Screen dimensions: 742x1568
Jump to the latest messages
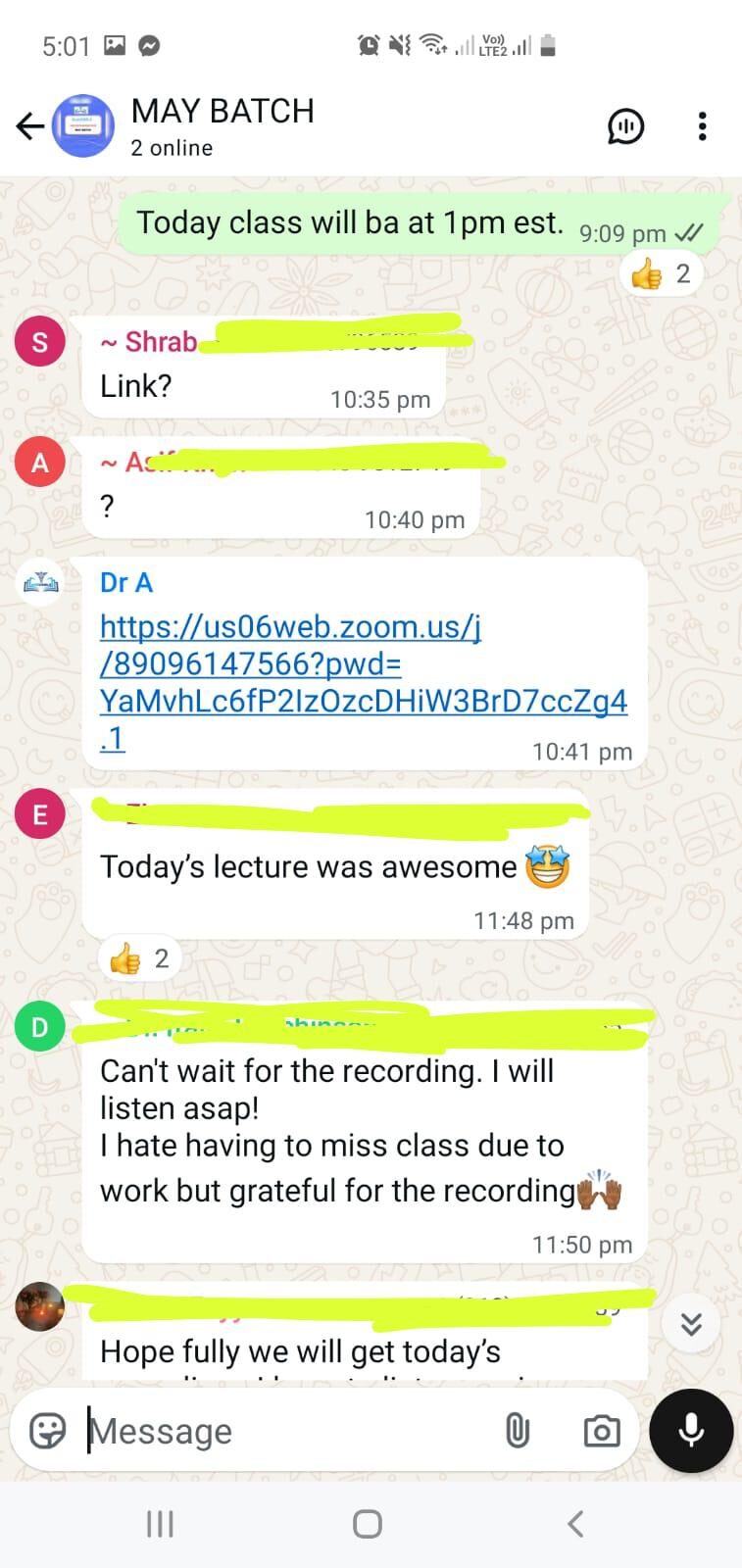coord(691,1325)
